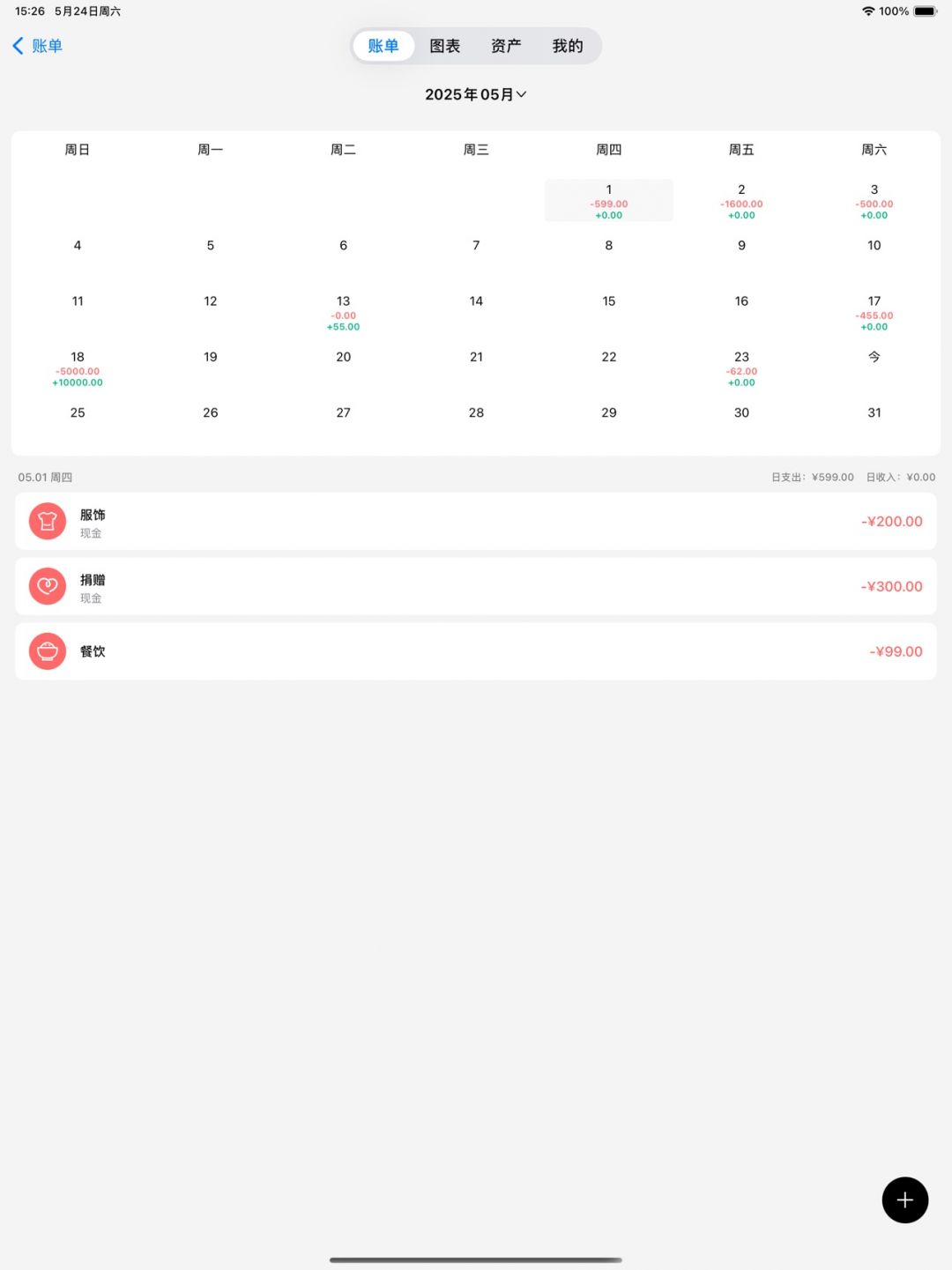Go back to 账单
Viewport: 952px width, 1270px height.
pyautogui.click(x=38, y=46)
